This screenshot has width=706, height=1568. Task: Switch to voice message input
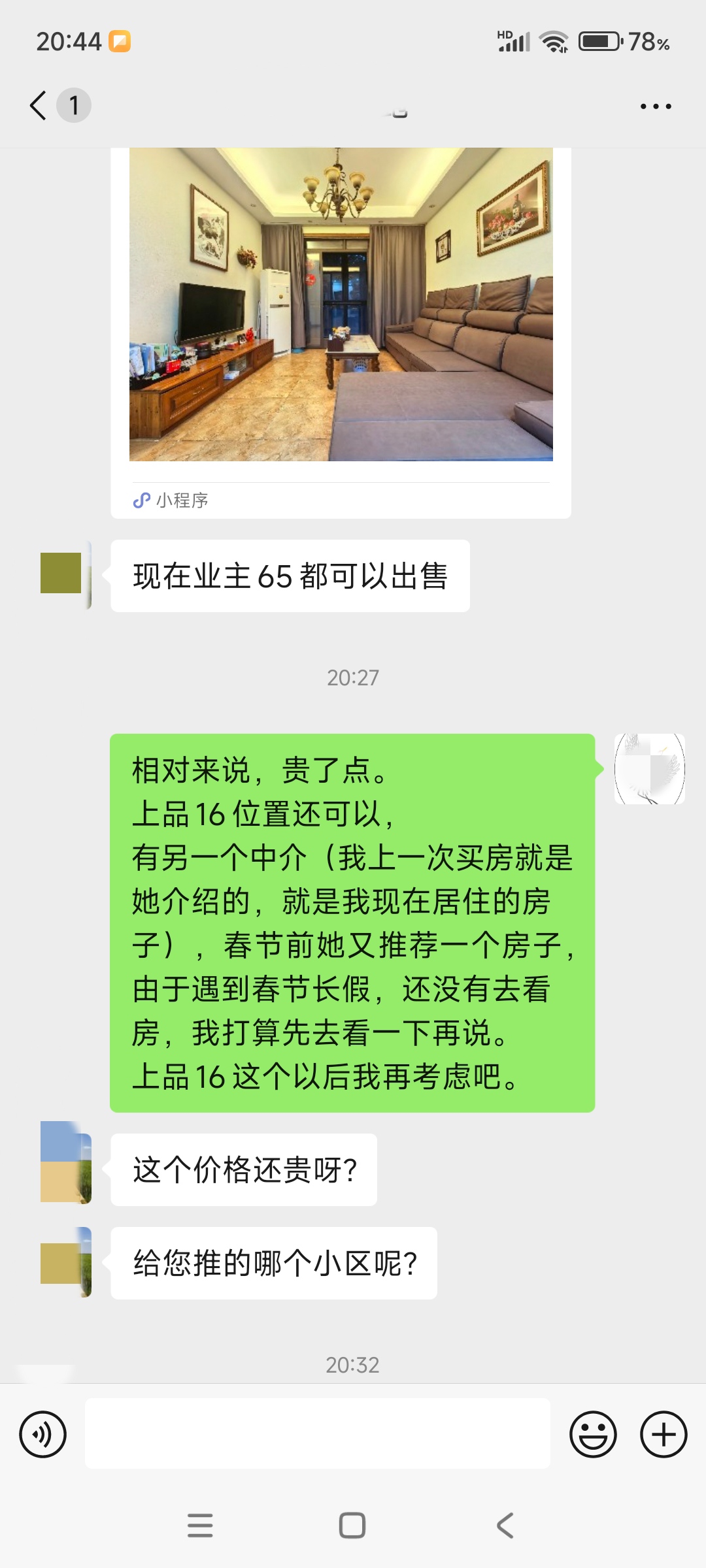click(43, 1434)
